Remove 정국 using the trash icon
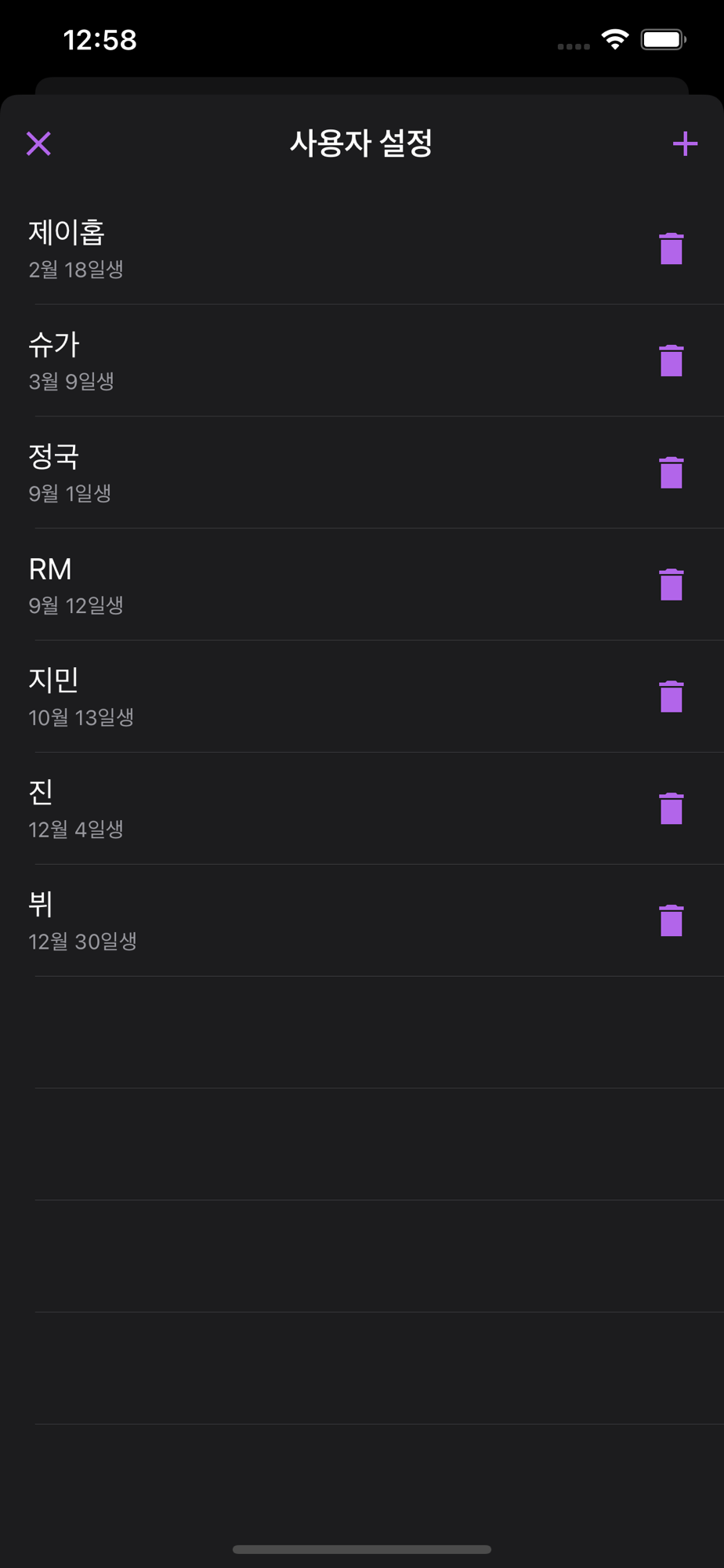 point(672,473)
